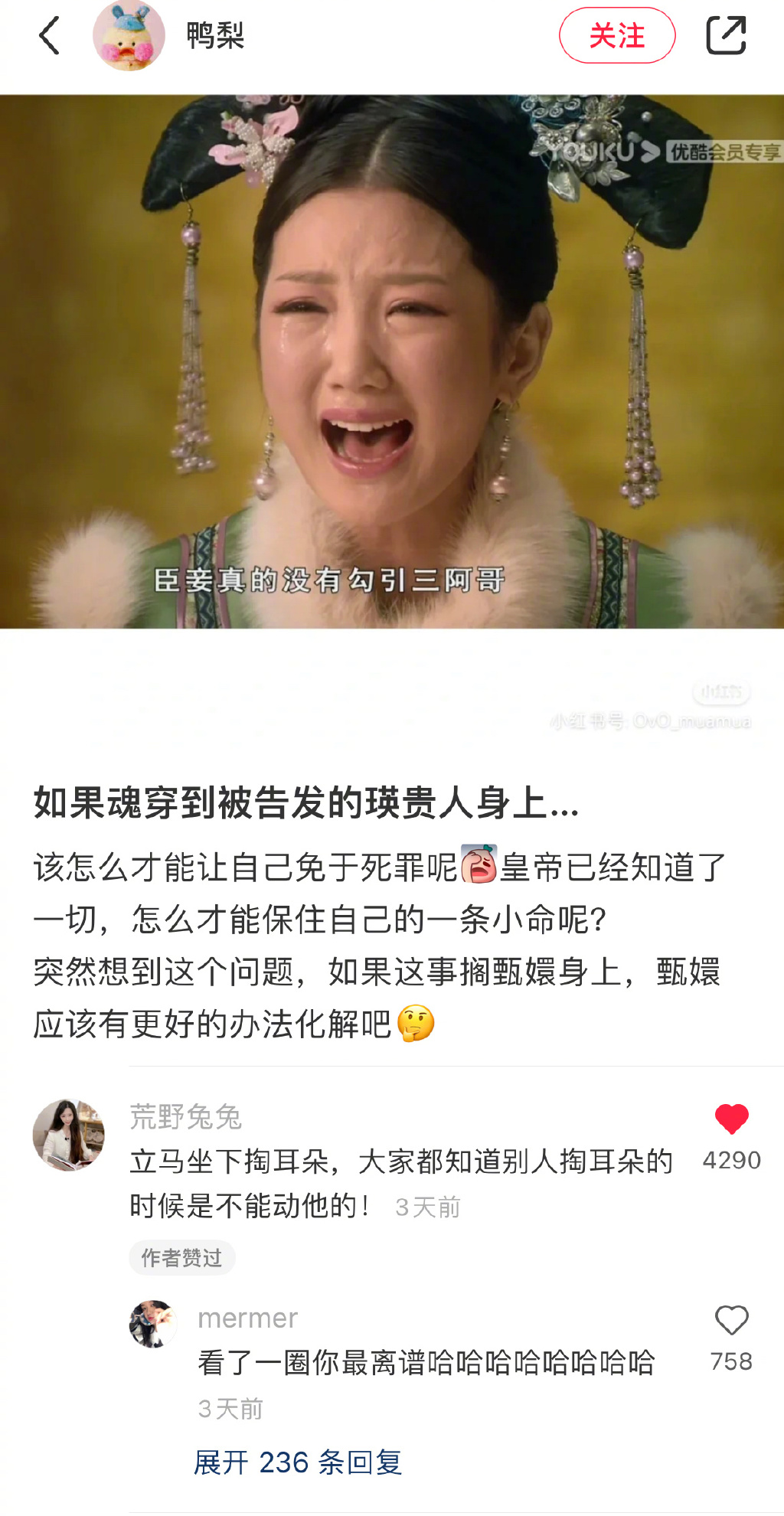Like merमer's reply with the heart icon

[731, 1321]
